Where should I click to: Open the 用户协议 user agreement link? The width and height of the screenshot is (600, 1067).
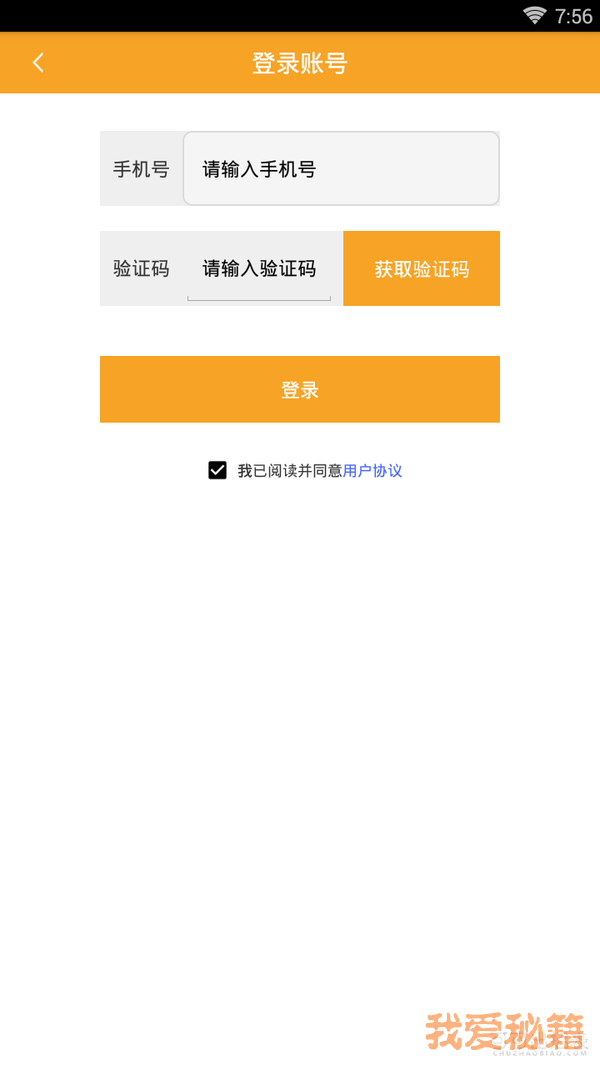click(x=372, y=471)
